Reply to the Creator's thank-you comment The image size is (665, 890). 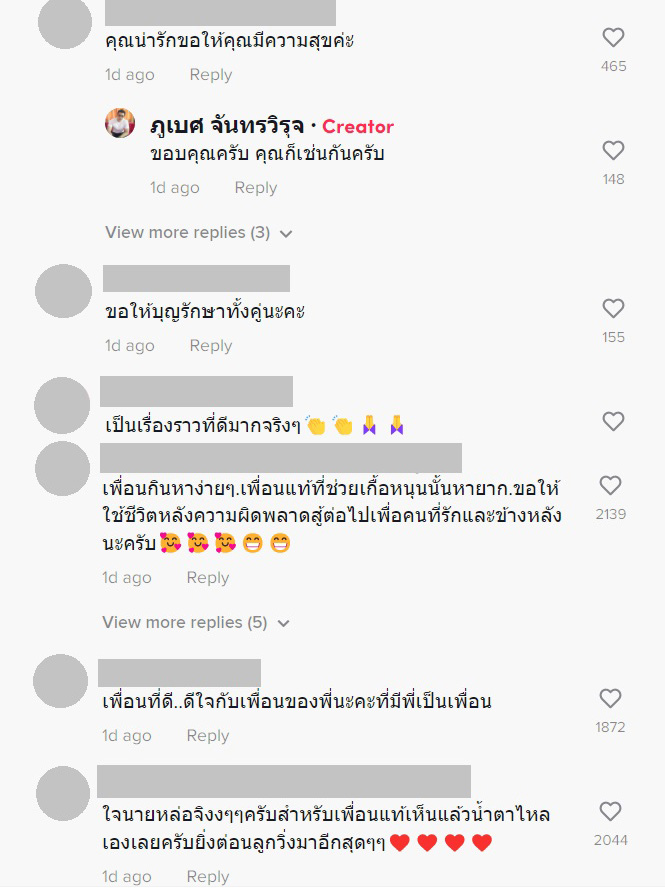(x=255, y=188)
